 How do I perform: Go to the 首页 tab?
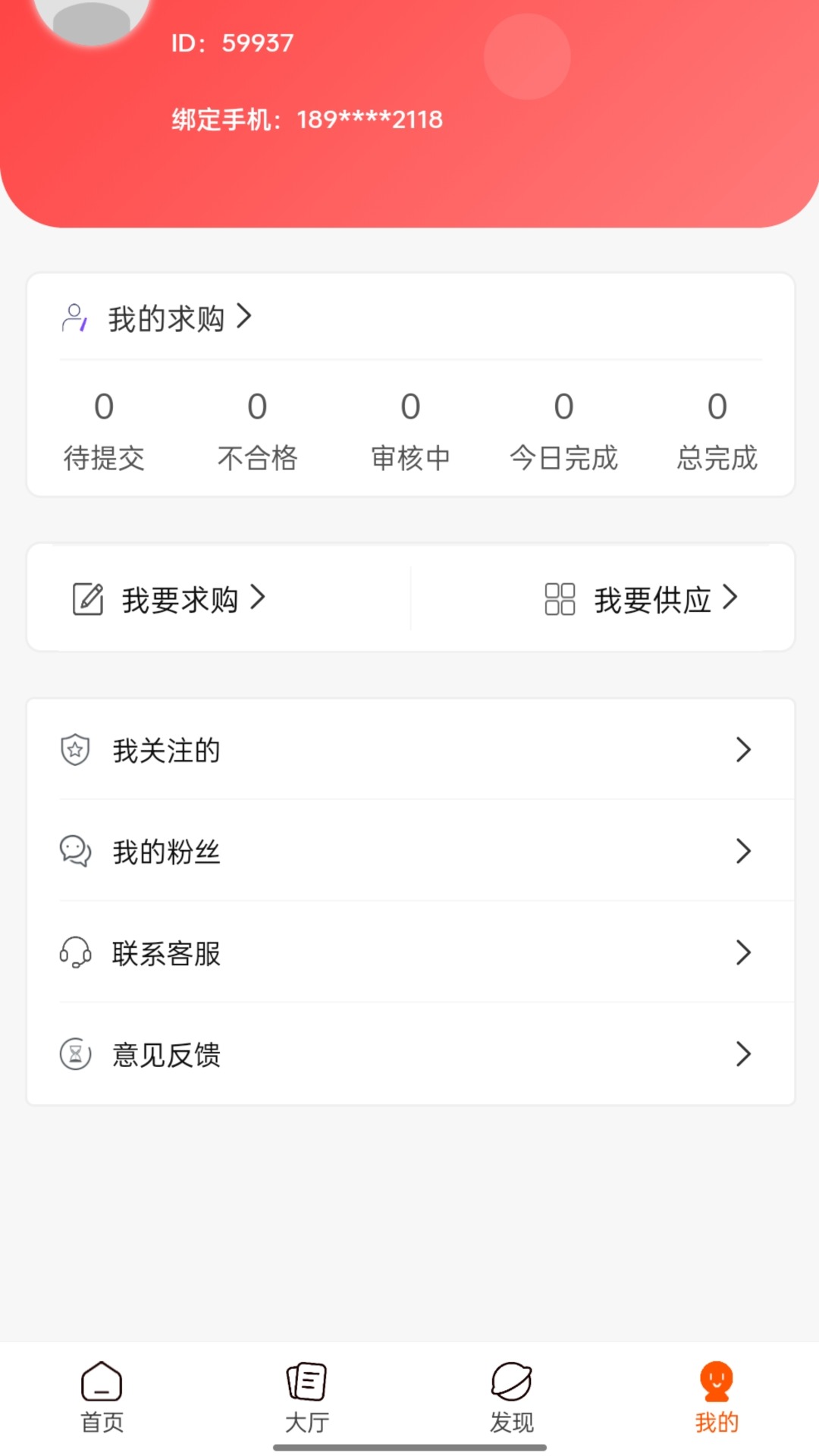click(x=101, y=1399)
